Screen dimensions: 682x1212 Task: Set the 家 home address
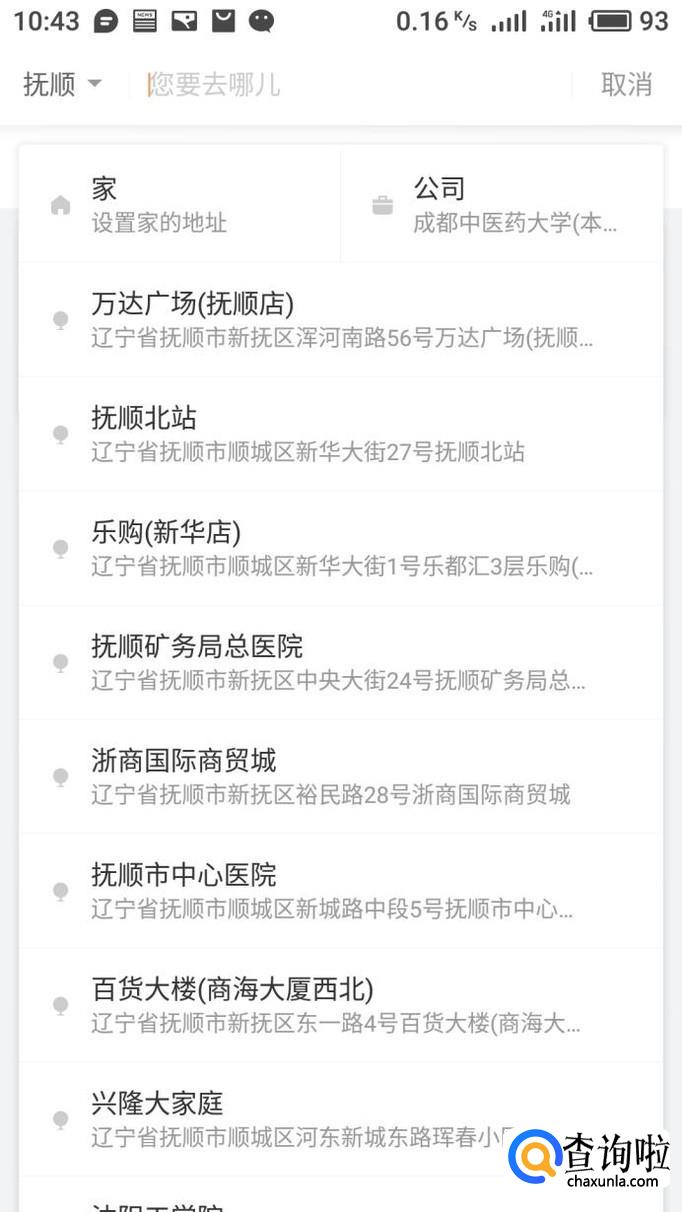pyautogui.click(x=180, y=204)
